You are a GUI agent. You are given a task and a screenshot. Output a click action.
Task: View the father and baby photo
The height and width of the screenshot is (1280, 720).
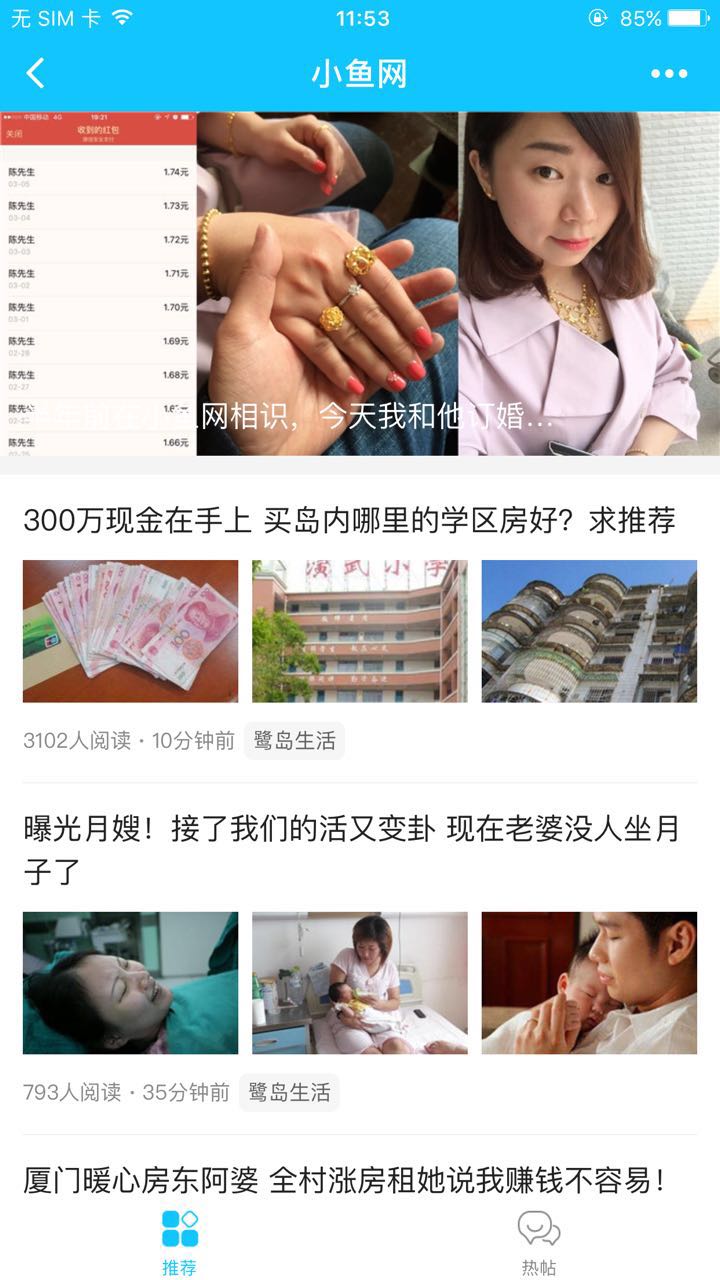(589, 983)
